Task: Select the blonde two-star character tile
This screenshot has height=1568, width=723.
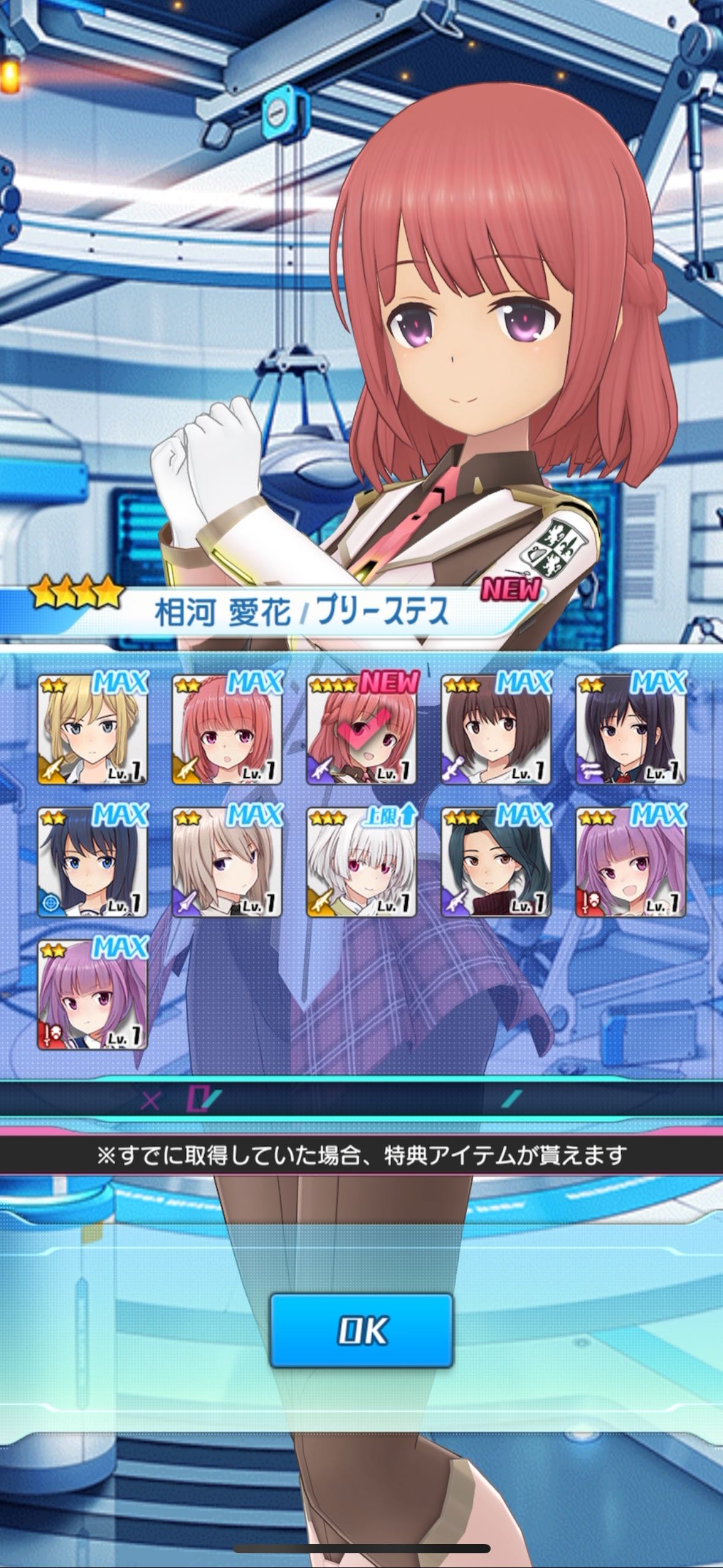Action: point(93,729)
